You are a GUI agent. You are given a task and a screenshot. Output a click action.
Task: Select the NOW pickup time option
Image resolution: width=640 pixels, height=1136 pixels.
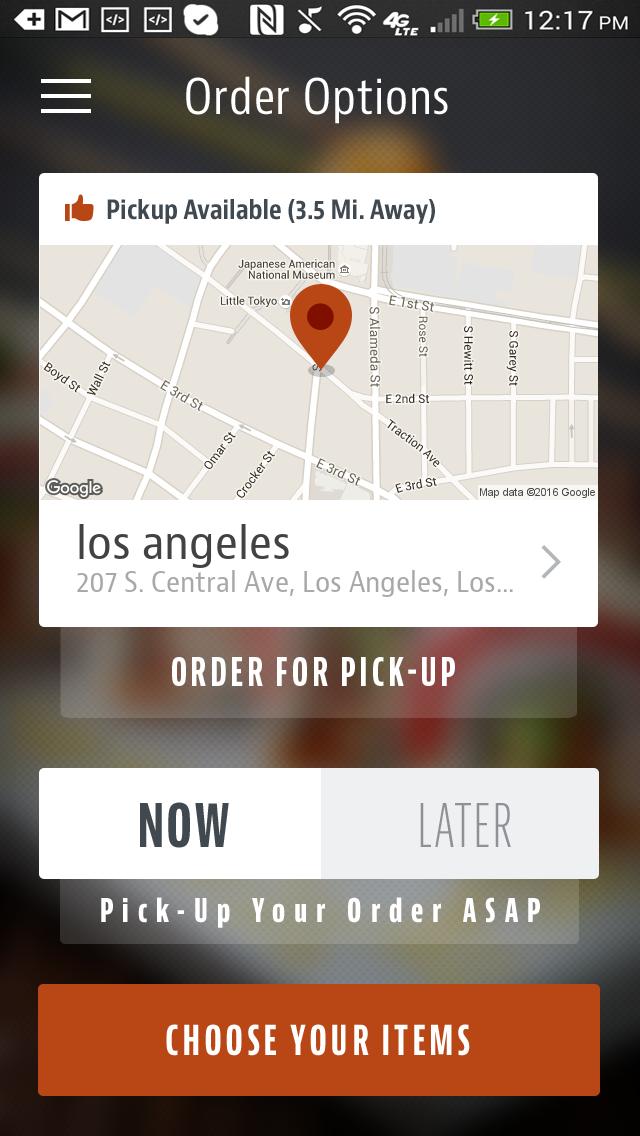[181, 824]
